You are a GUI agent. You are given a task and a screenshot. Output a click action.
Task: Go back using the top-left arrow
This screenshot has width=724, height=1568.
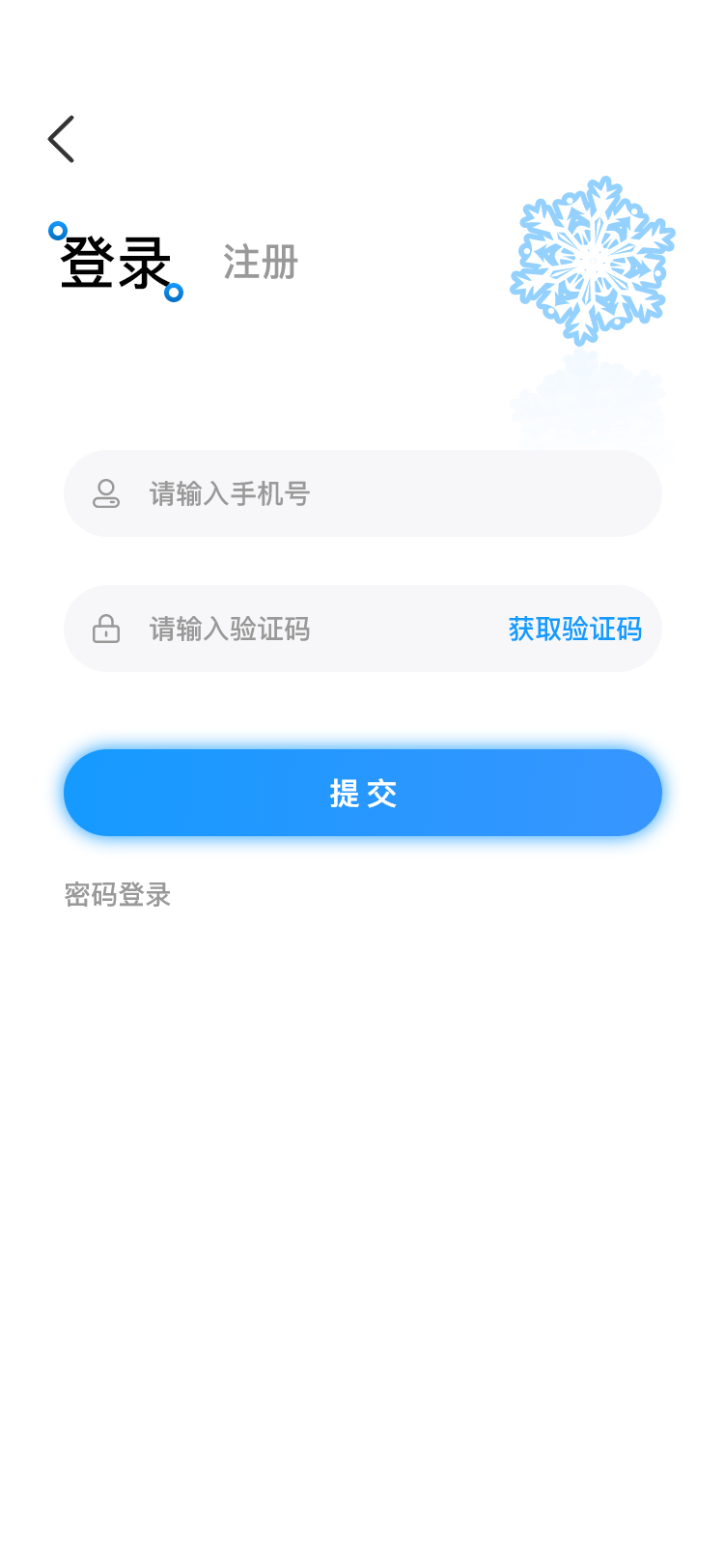tap(62, 139)
